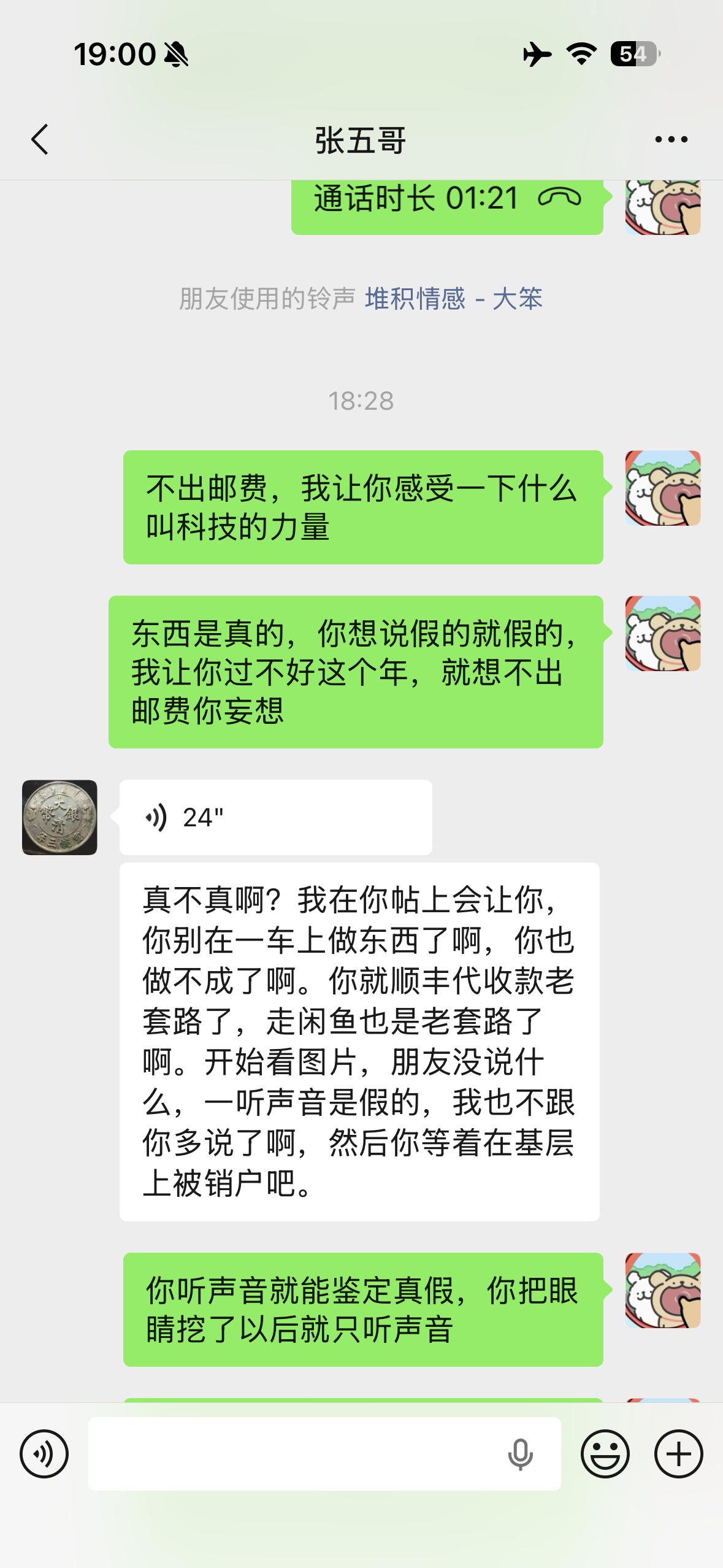
Task: Open the chat info overflow menu
Action: pos(671,140)
